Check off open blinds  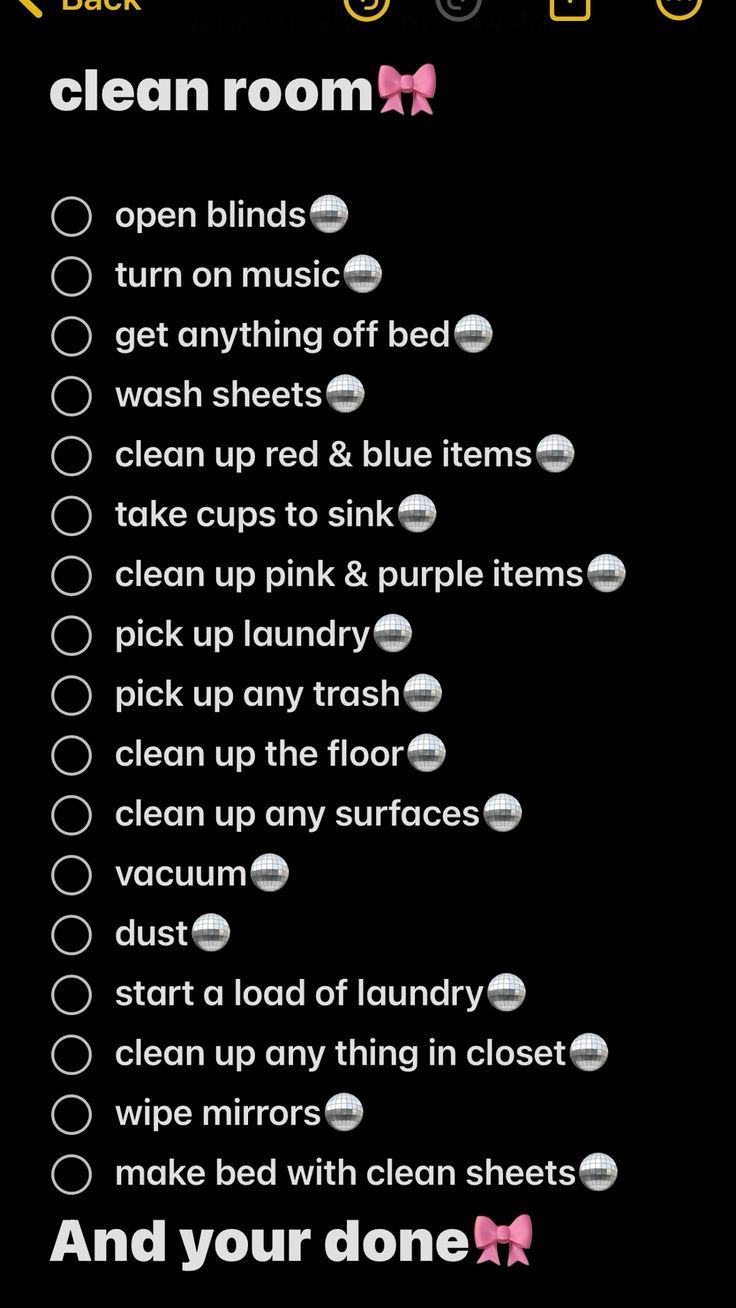pyautogui.click(x=71, y=216)
